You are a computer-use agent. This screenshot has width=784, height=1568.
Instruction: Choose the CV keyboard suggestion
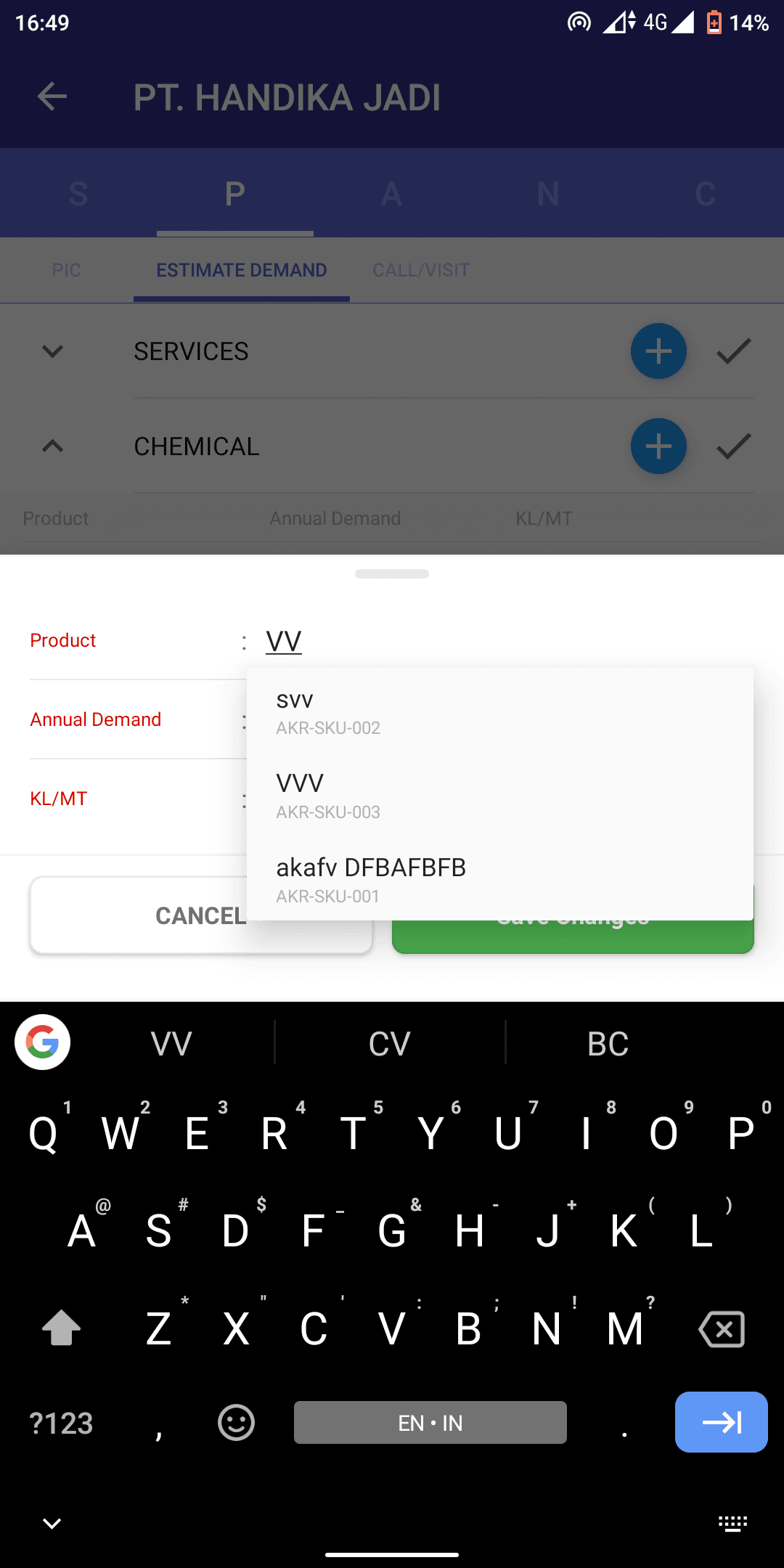pos(390,1044)
